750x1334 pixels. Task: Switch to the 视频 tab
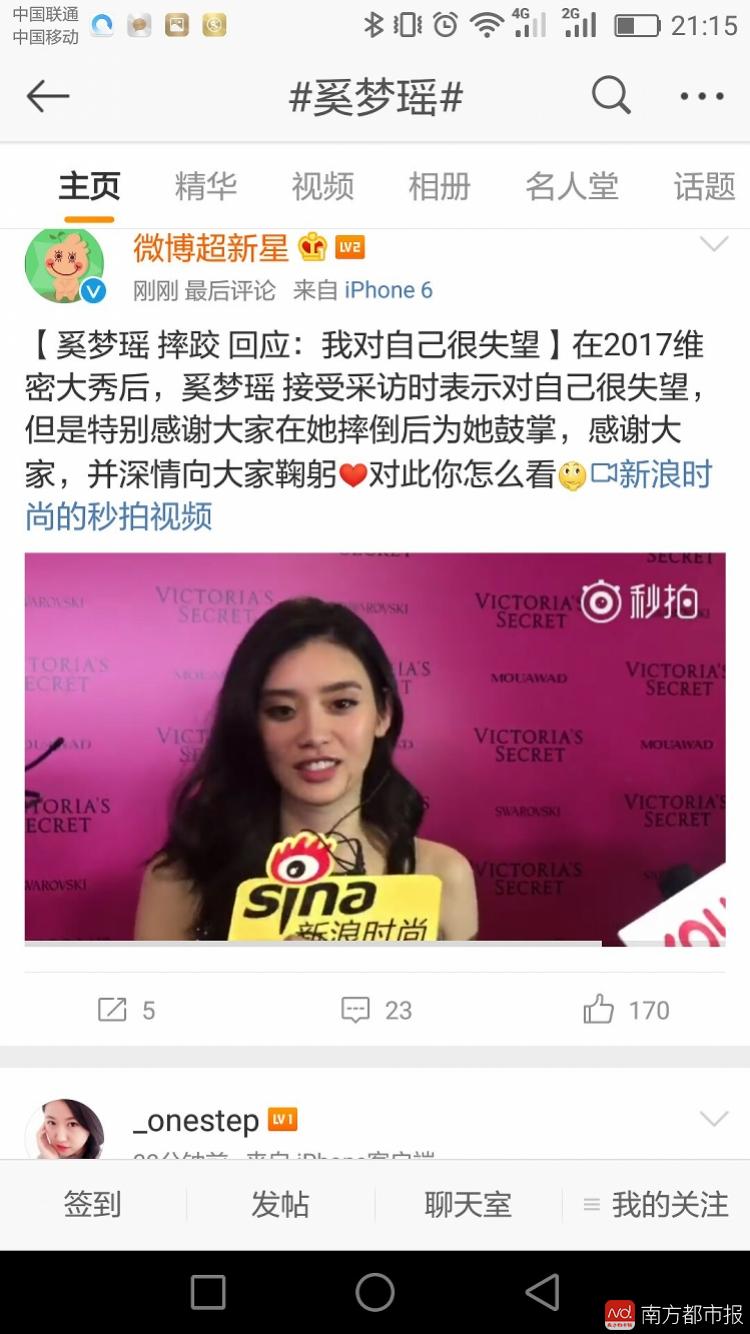click(322, 186)
